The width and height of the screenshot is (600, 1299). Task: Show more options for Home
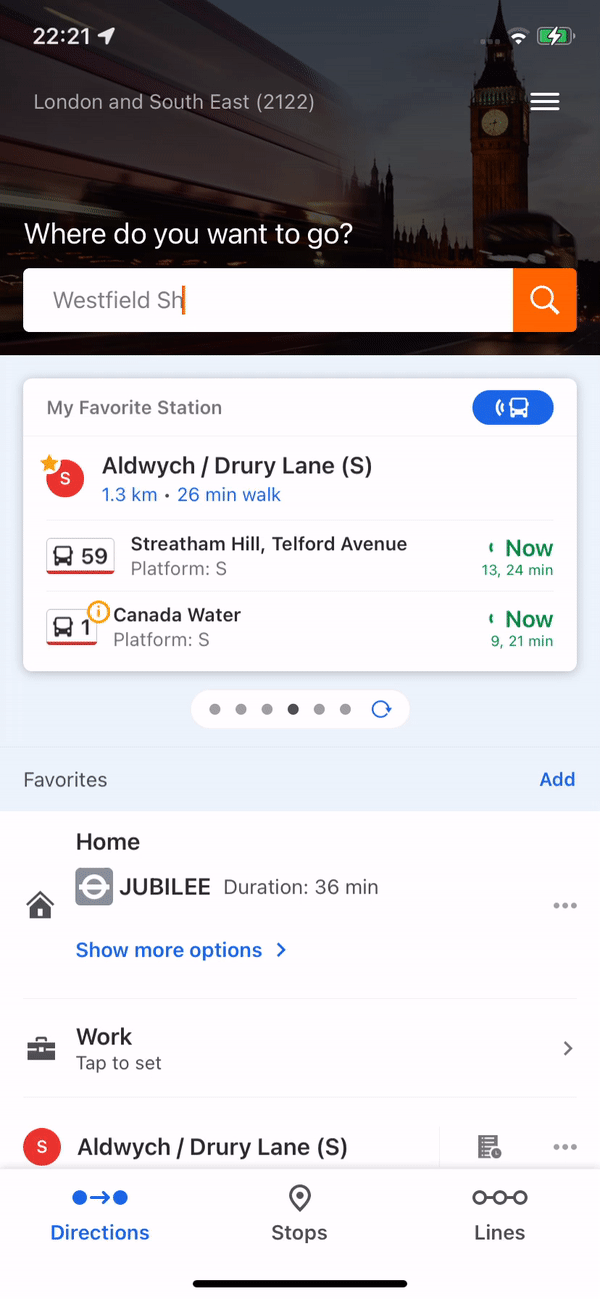181,950
